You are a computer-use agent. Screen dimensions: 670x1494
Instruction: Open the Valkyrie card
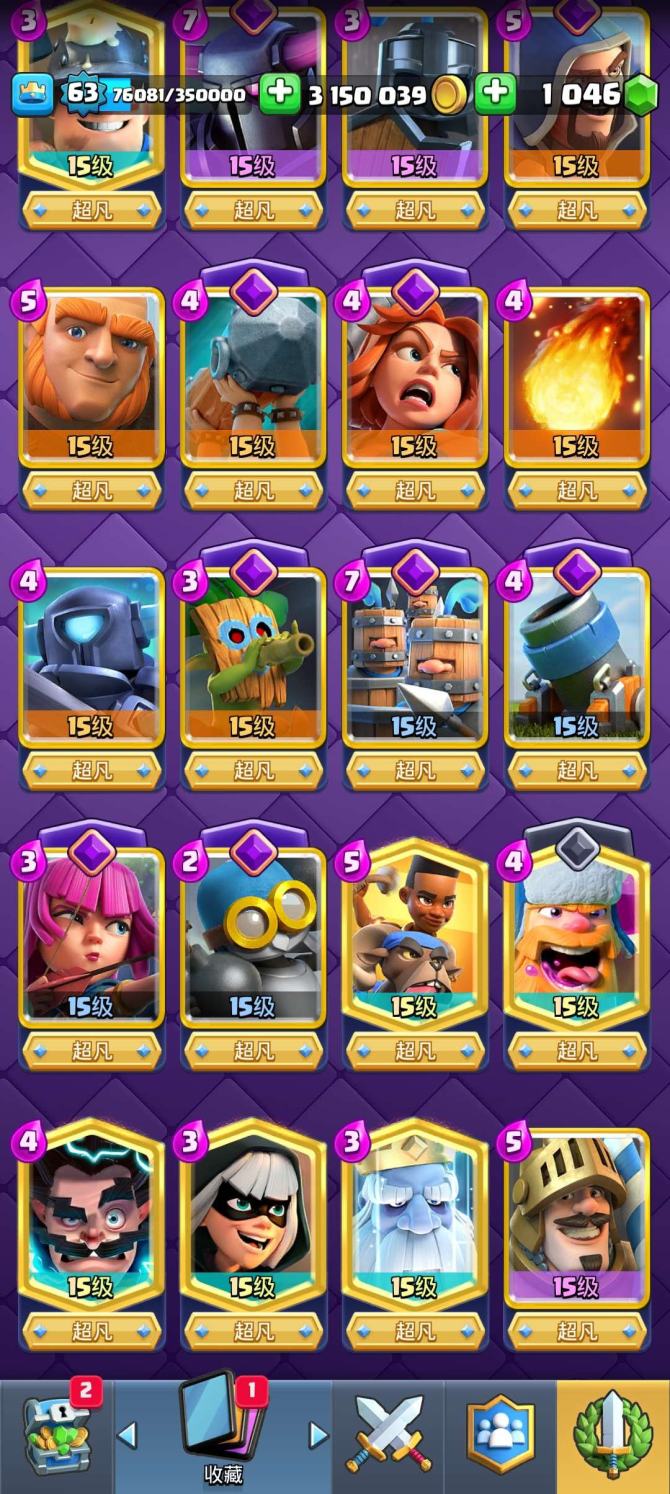coord(414,380)
